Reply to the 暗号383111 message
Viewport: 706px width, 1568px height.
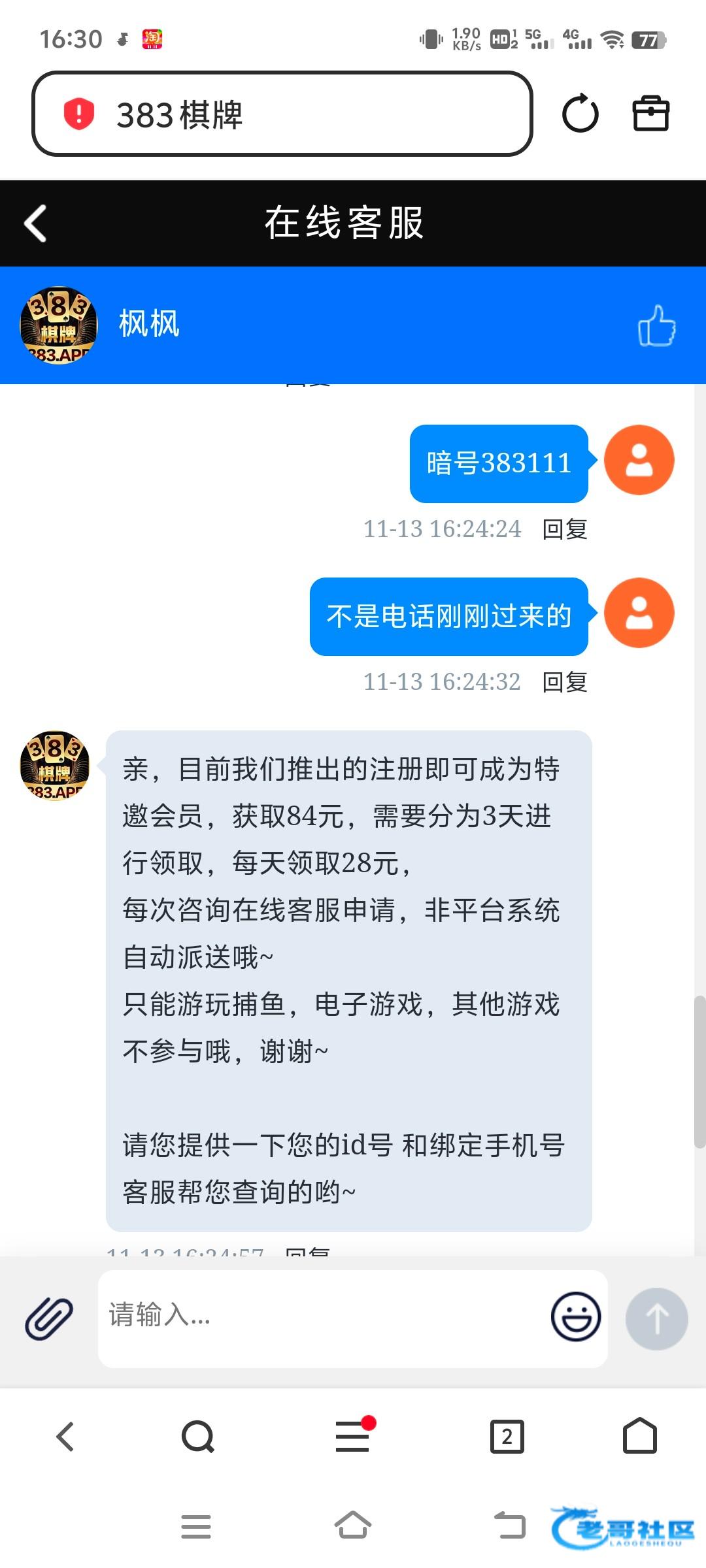pos(565,529)
